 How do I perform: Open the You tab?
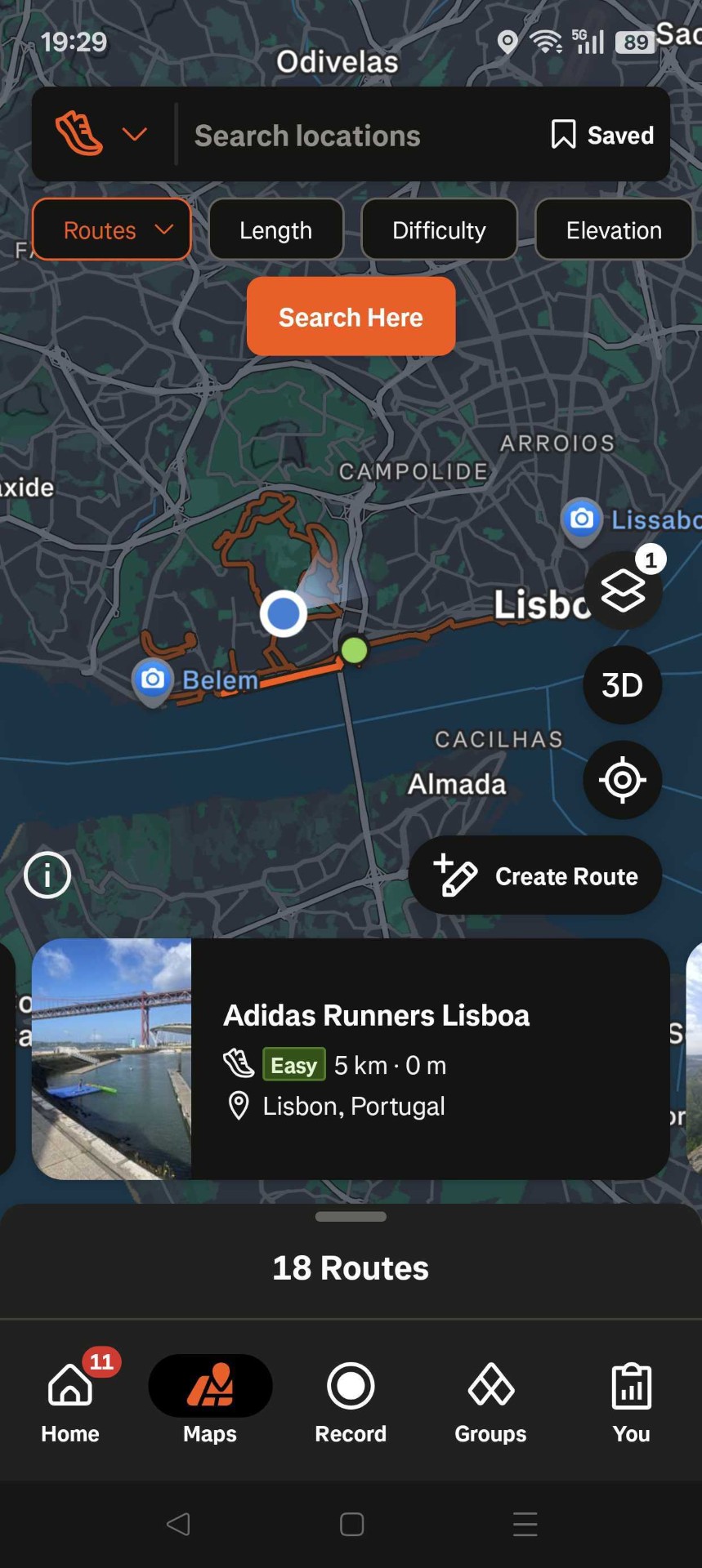pos(631,1401)
